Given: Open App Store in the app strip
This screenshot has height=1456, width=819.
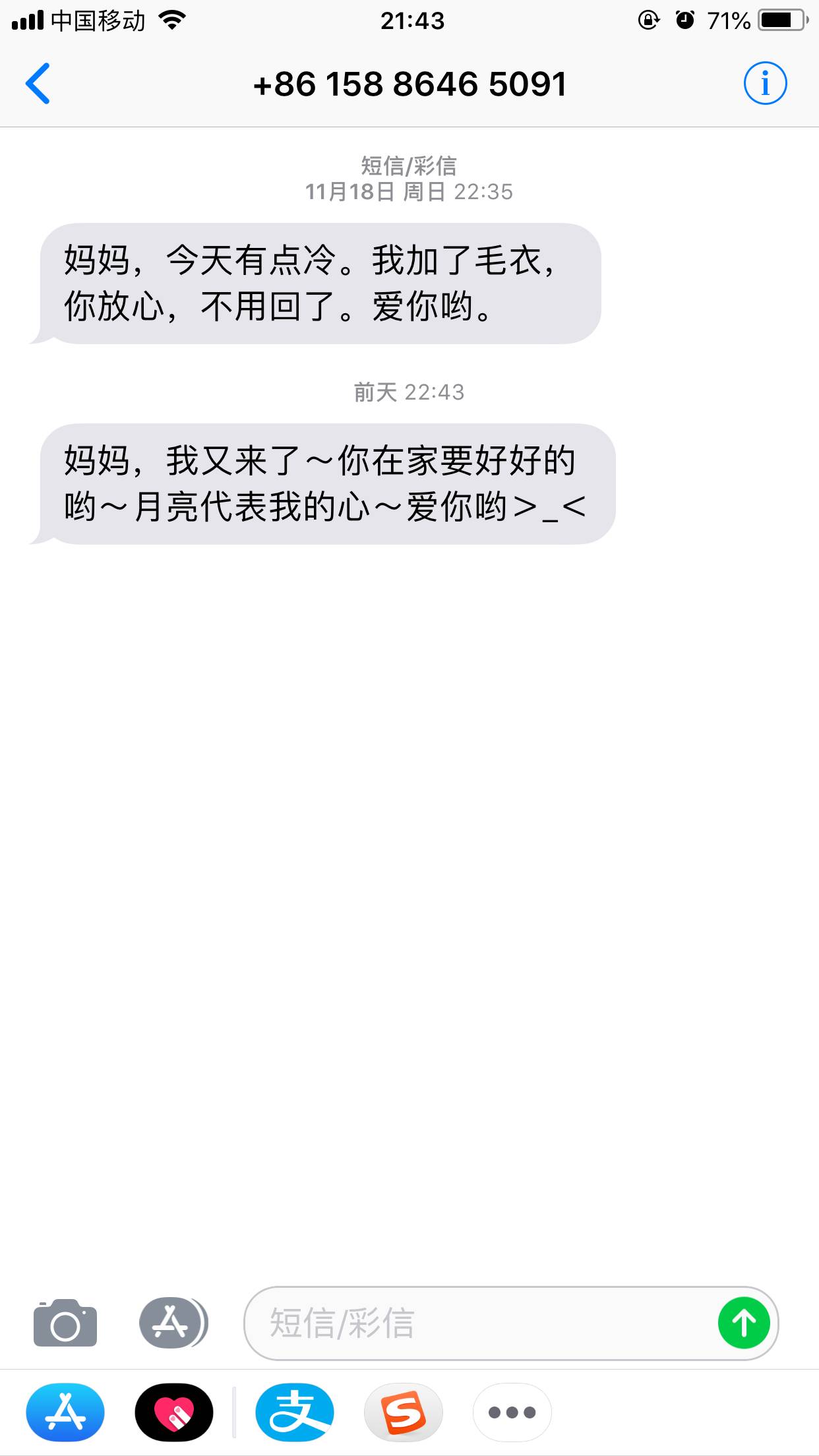Looking at the screenshot, I should click(65, 1412).
